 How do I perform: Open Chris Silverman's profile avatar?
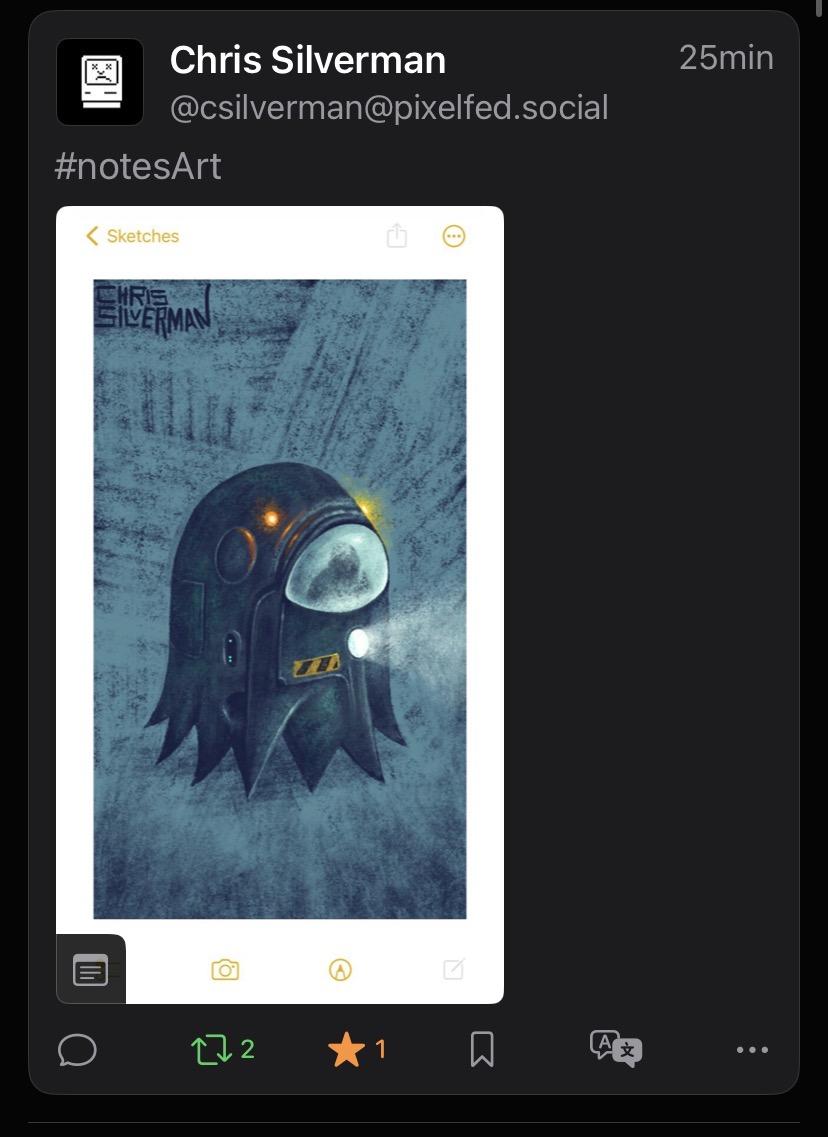(x=100, y=82)
